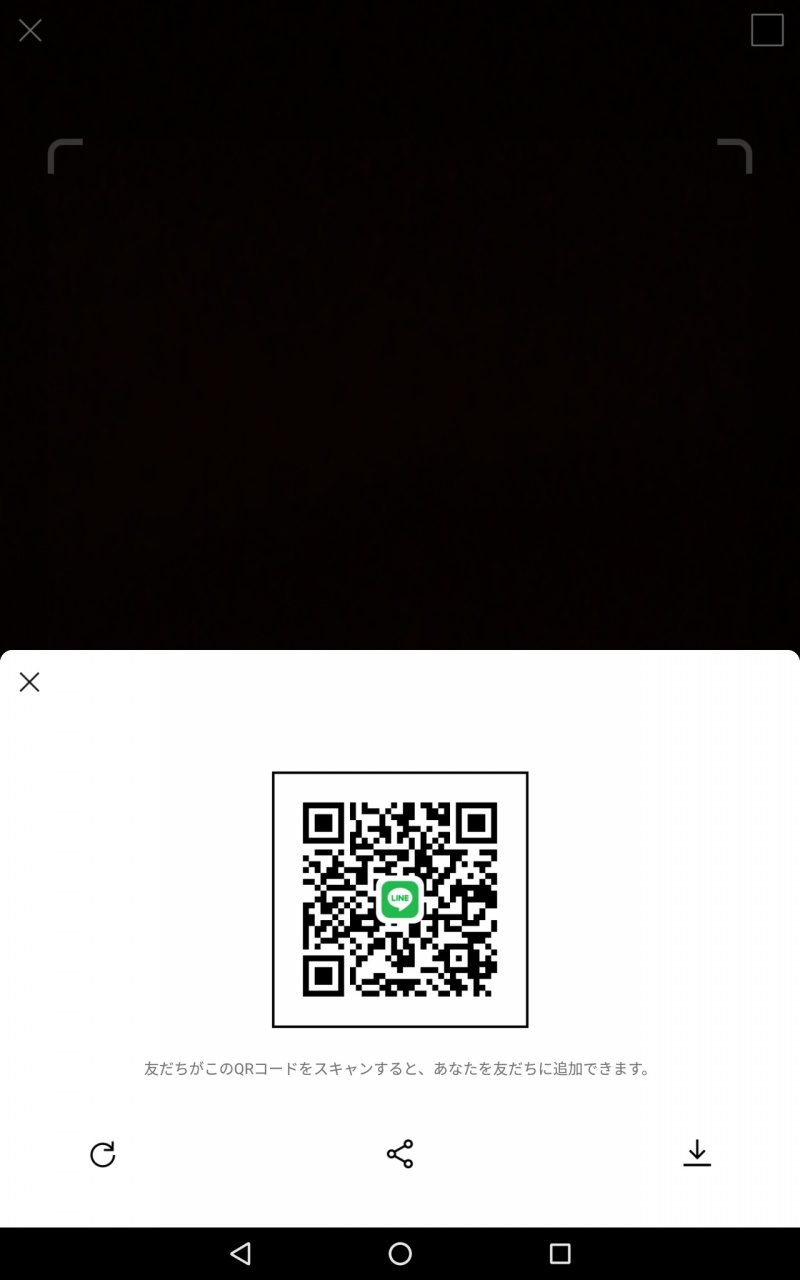Share the QR code

coord(400,1154)
